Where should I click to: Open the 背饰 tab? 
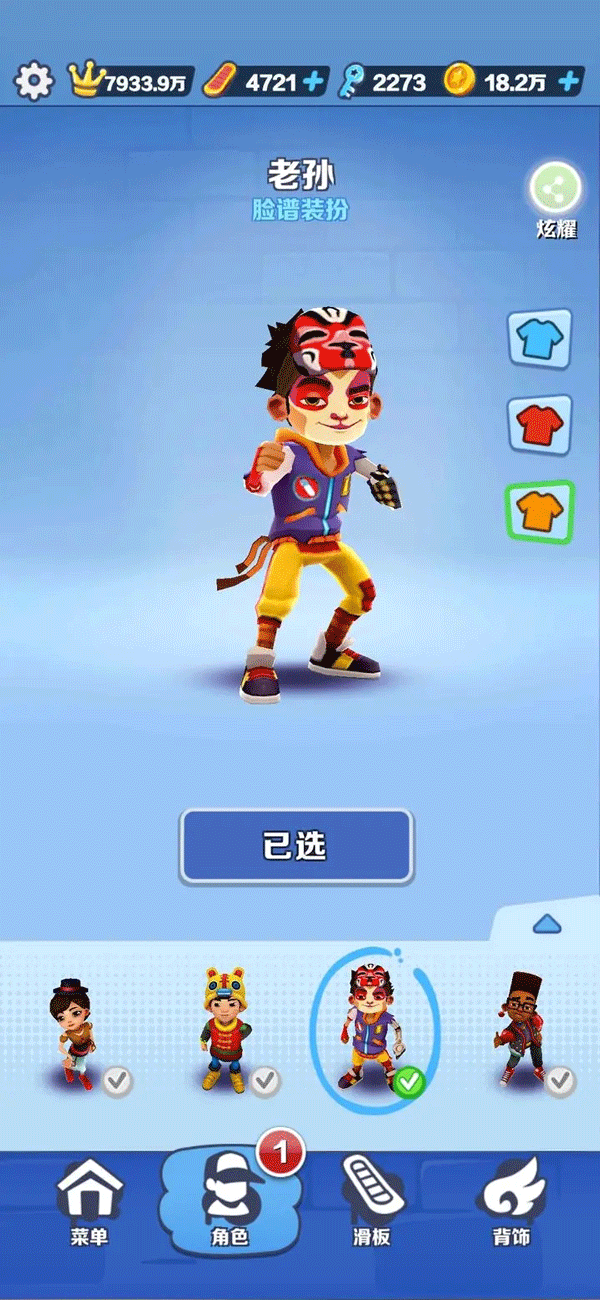click(x=514, y=1202)
